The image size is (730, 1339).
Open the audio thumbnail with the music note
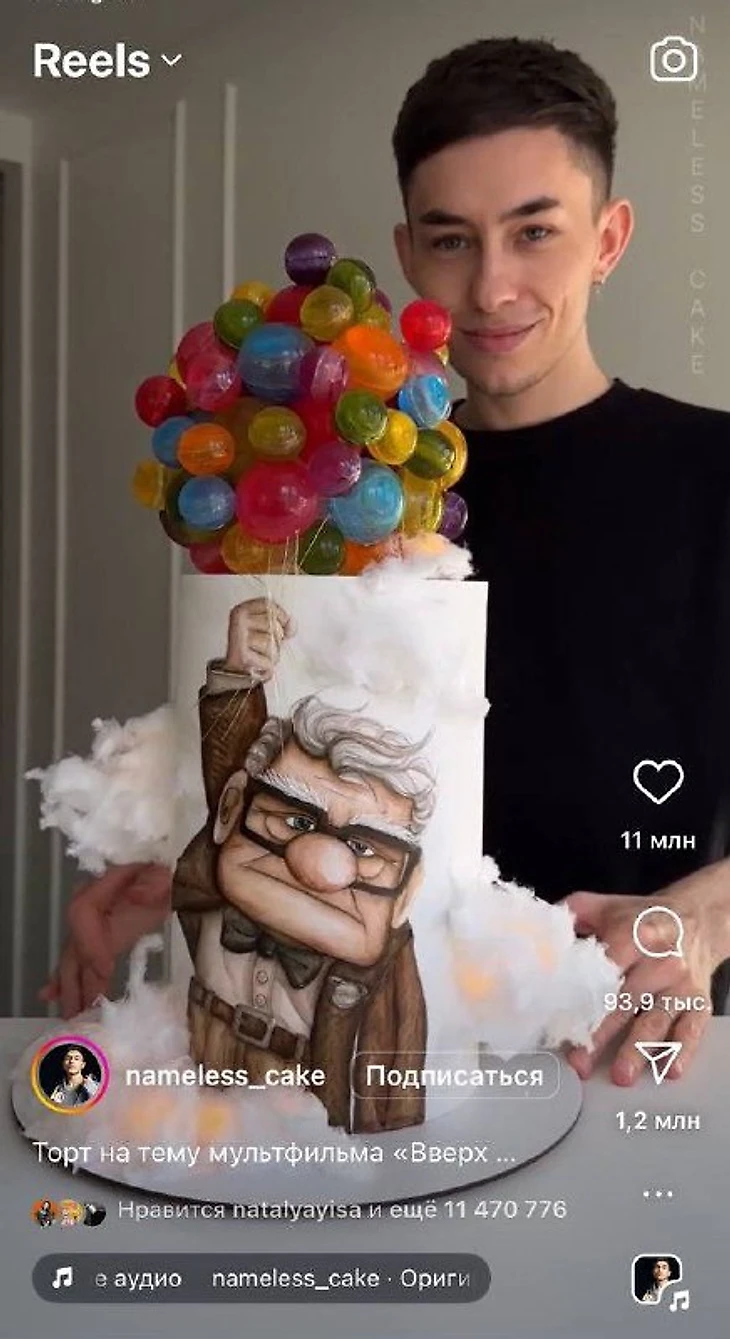(x=659, y=1279)
